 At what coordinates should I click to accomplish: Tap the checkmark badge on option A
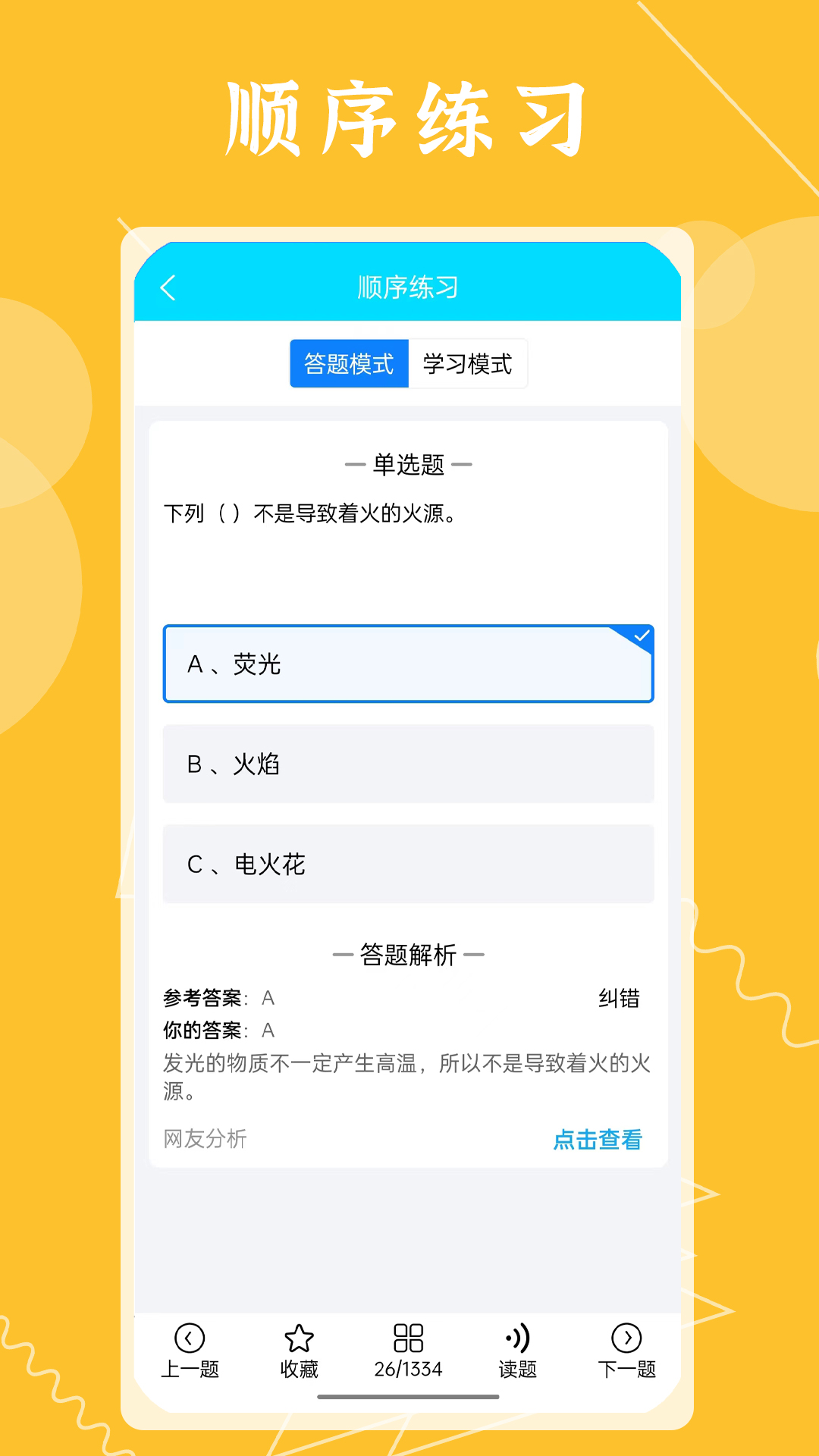point(639,637)
